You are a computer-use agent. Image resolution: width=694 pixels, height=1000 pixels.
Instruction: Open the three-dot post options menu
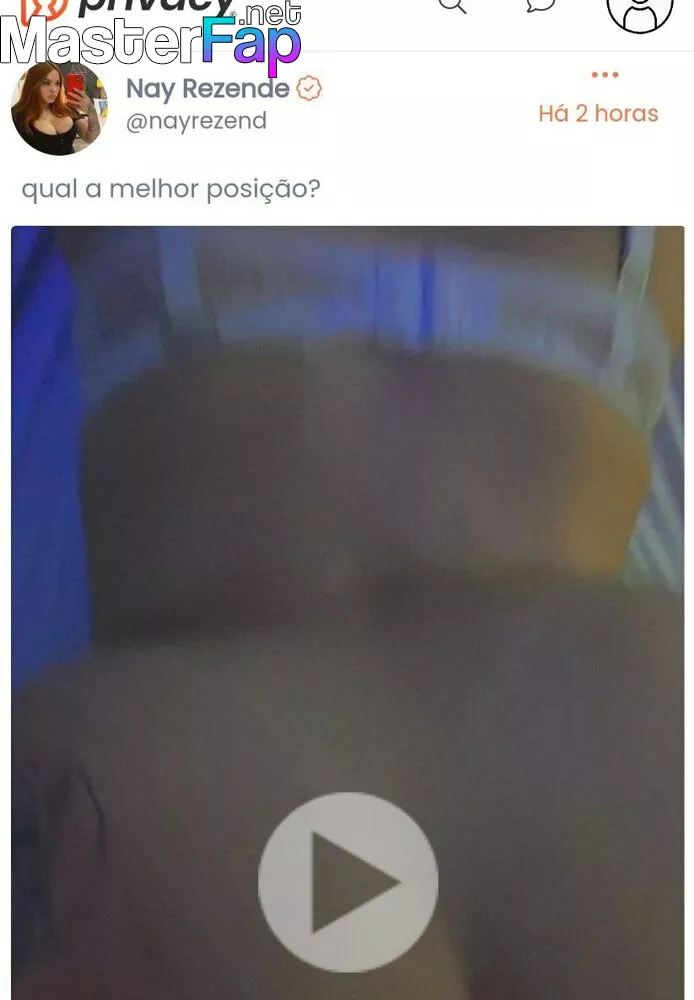[604, 75]
